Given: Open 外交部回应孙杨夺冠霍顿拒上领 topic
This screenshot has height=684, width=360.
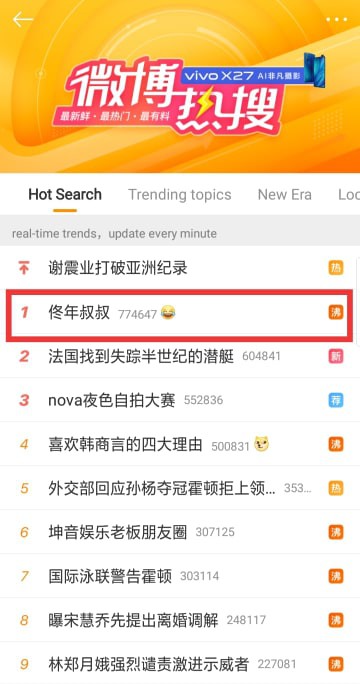Looking at the screenshot, I should [x=180, y=488].
